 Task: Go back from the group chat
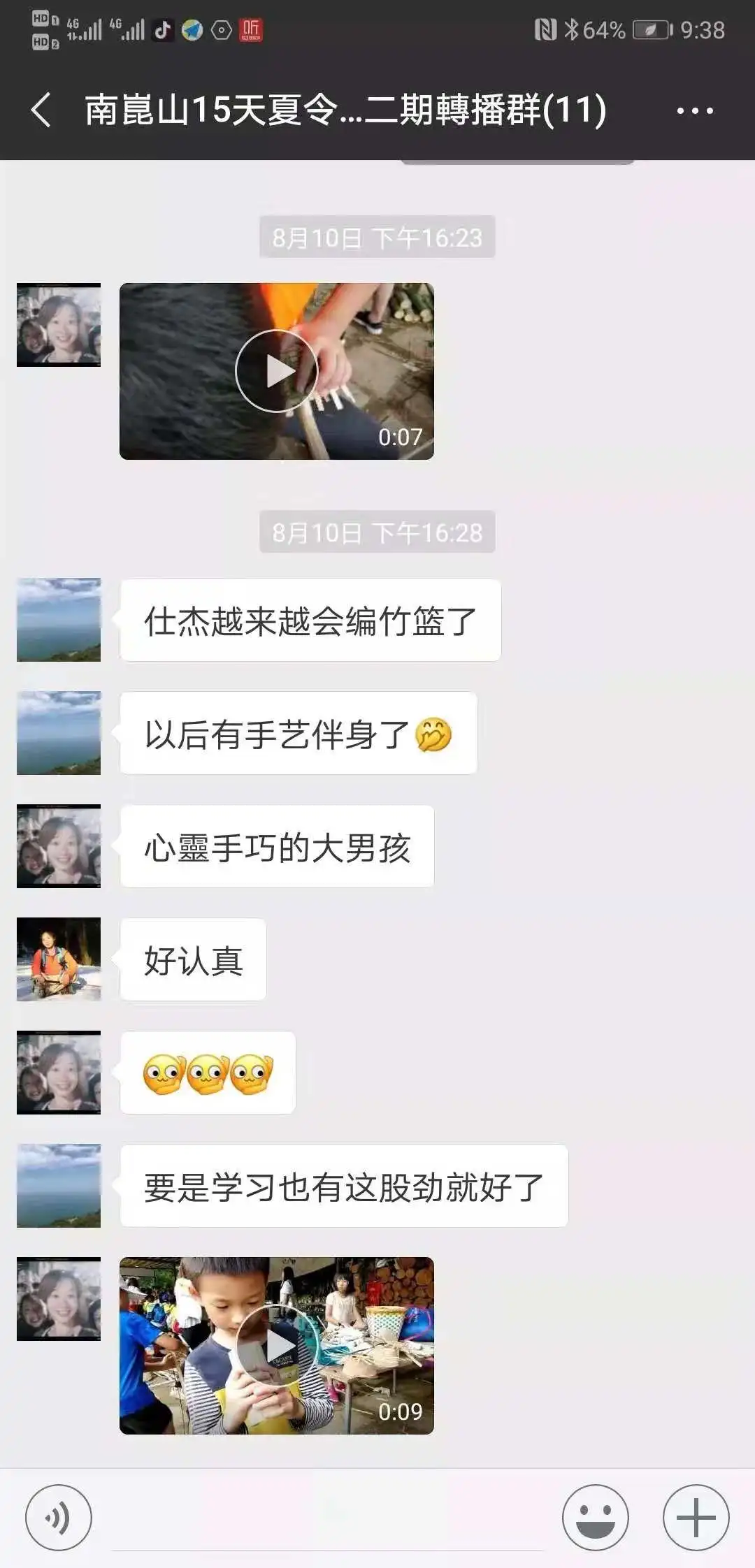tap(41, 110)
